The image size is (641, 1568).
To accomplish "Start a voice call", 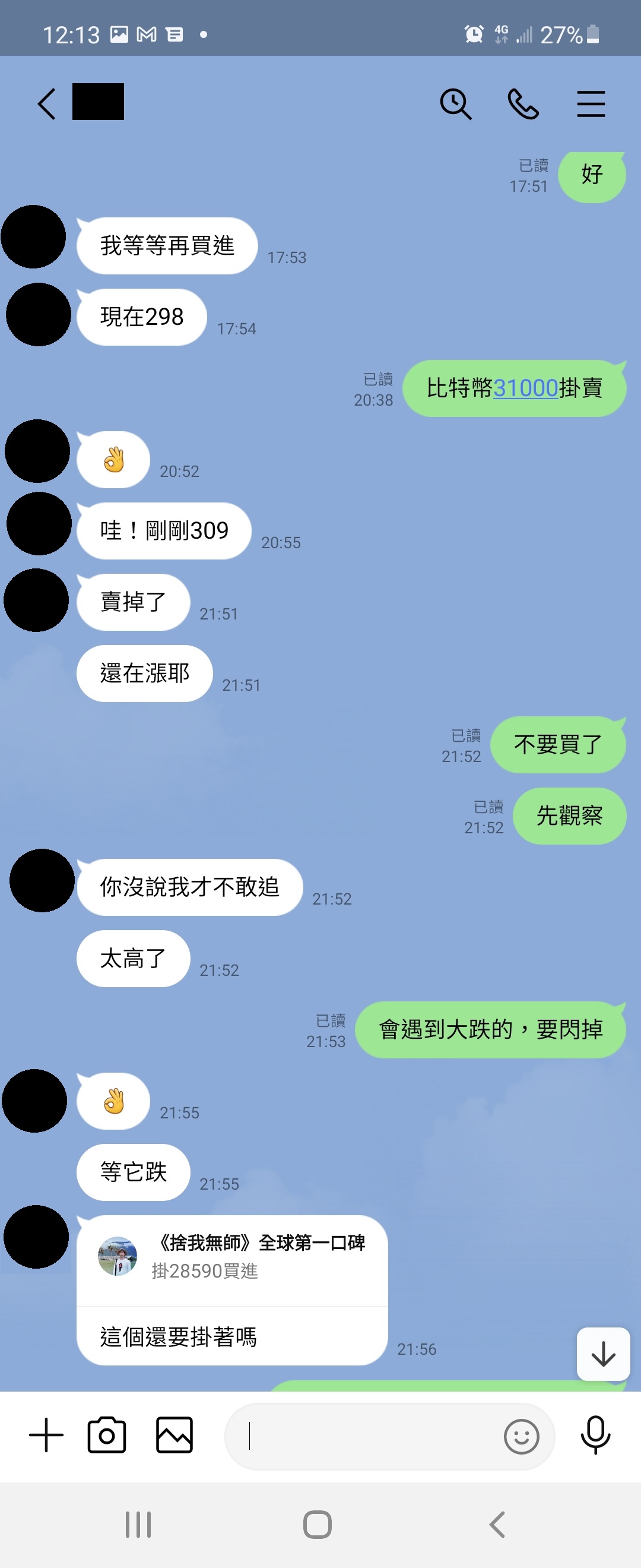I will pyautogui.click(x=523, y=103).
